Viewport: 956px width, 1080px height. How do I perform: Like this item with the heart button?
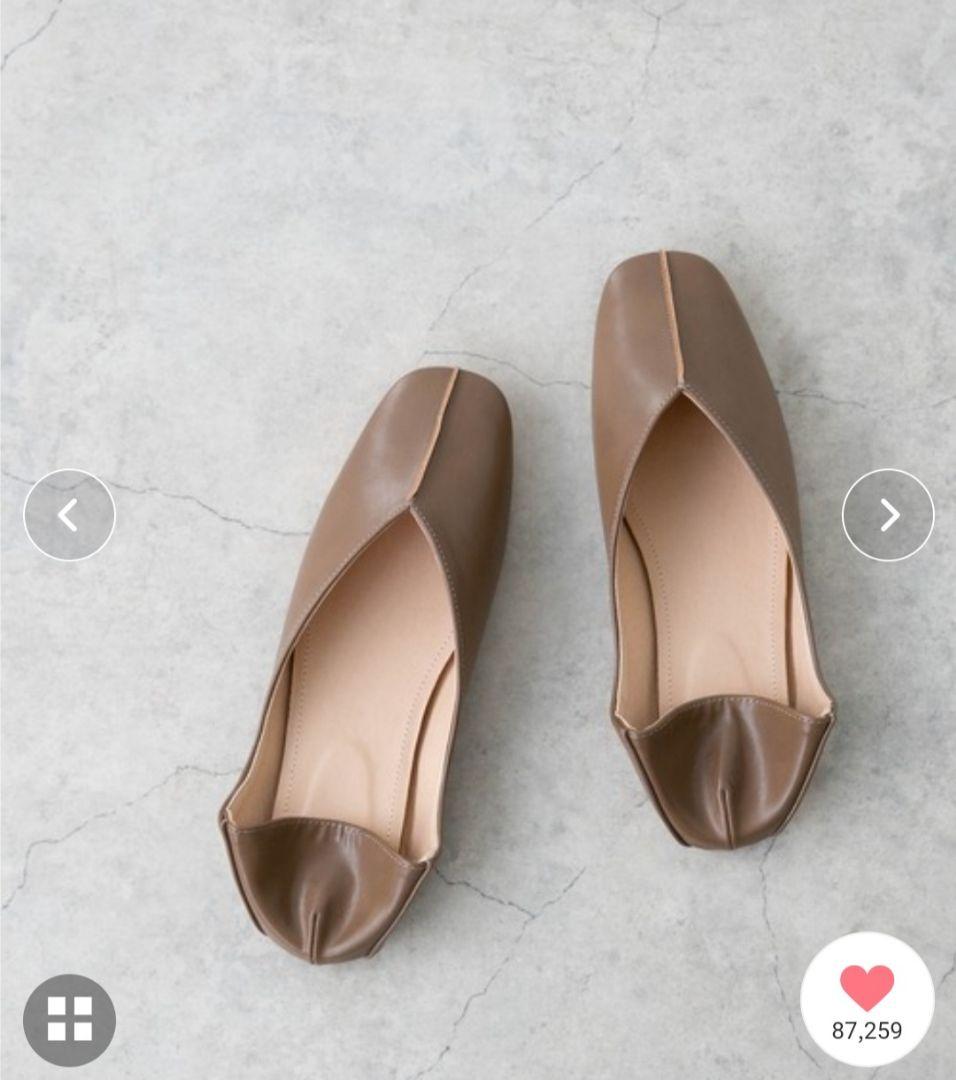(x=866, y=999)
